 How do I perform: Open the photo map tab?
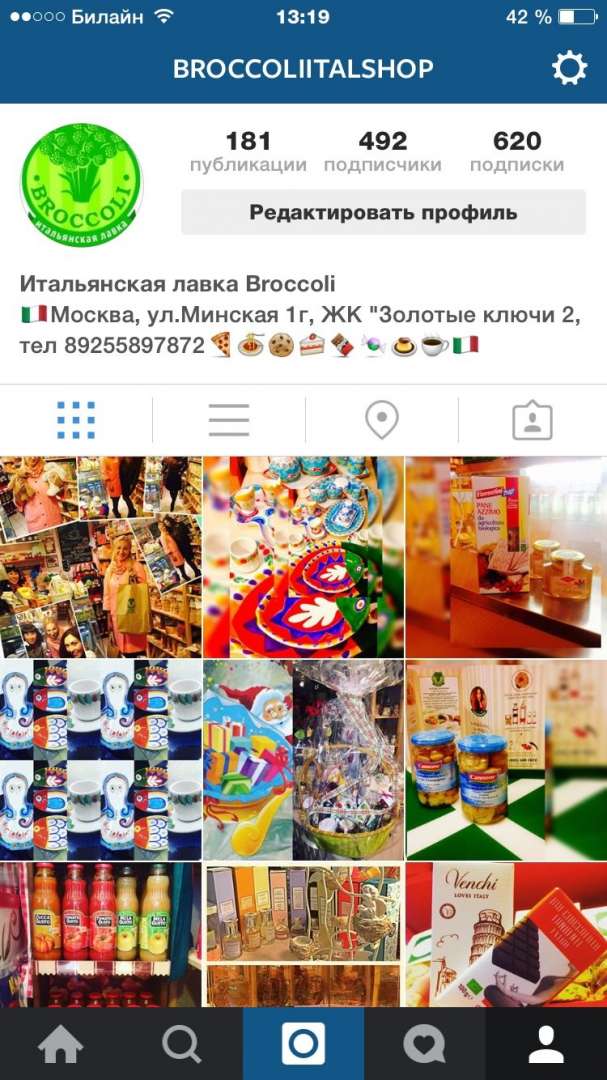[x=382, y=420]
